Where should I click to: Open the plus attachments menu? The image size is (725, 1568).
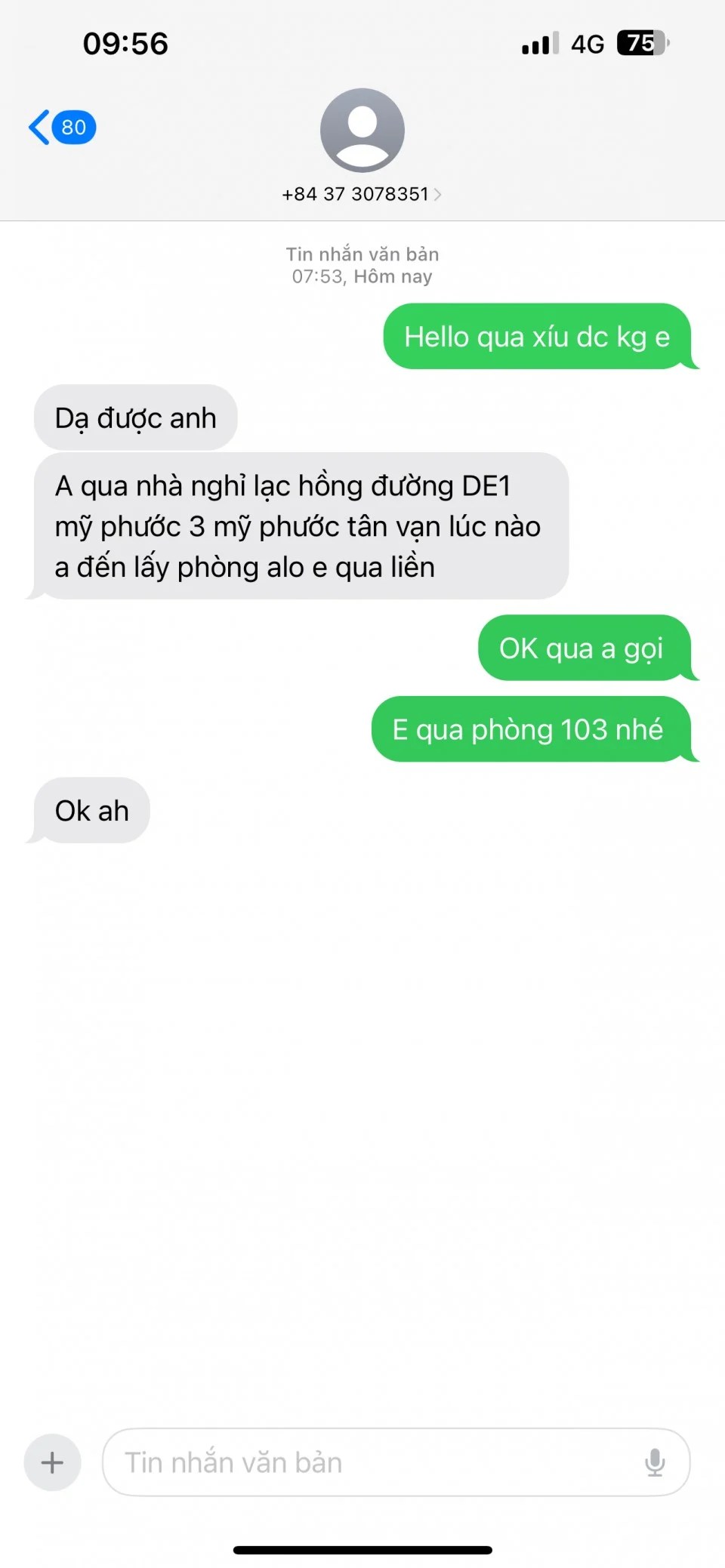click(52, 1462)
